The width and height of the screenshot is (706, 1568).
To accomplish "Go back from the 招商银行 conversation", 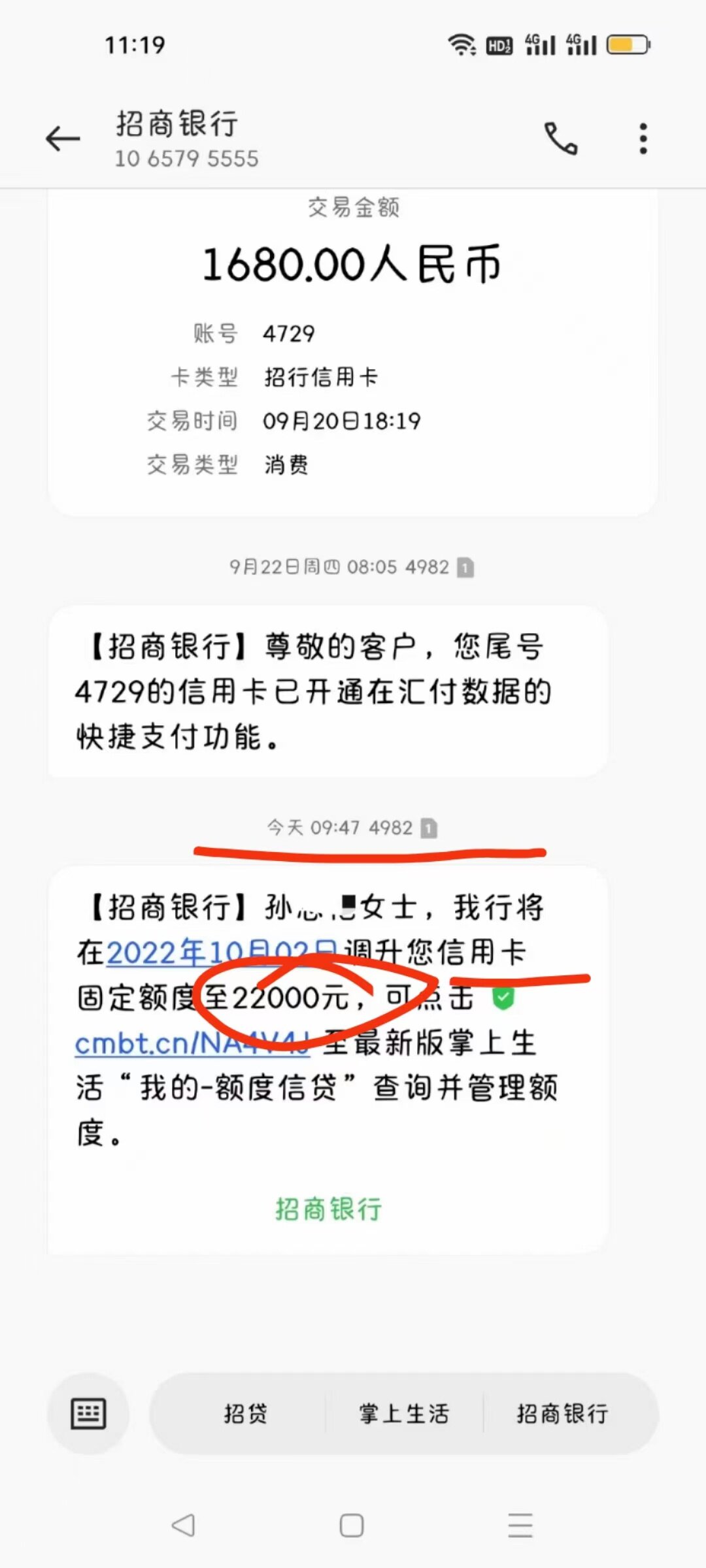I will coord(63,139).
